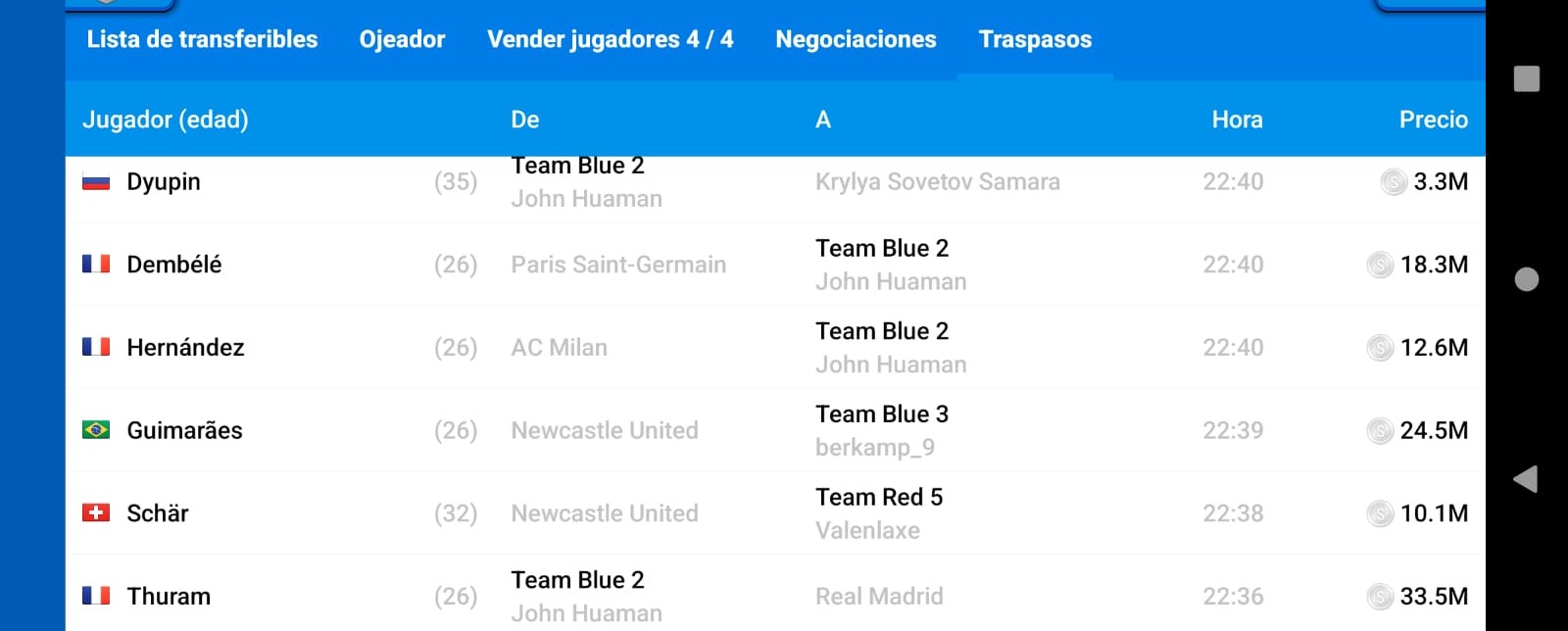Go to Vender jugadores 4 / 4

point(610,39)
